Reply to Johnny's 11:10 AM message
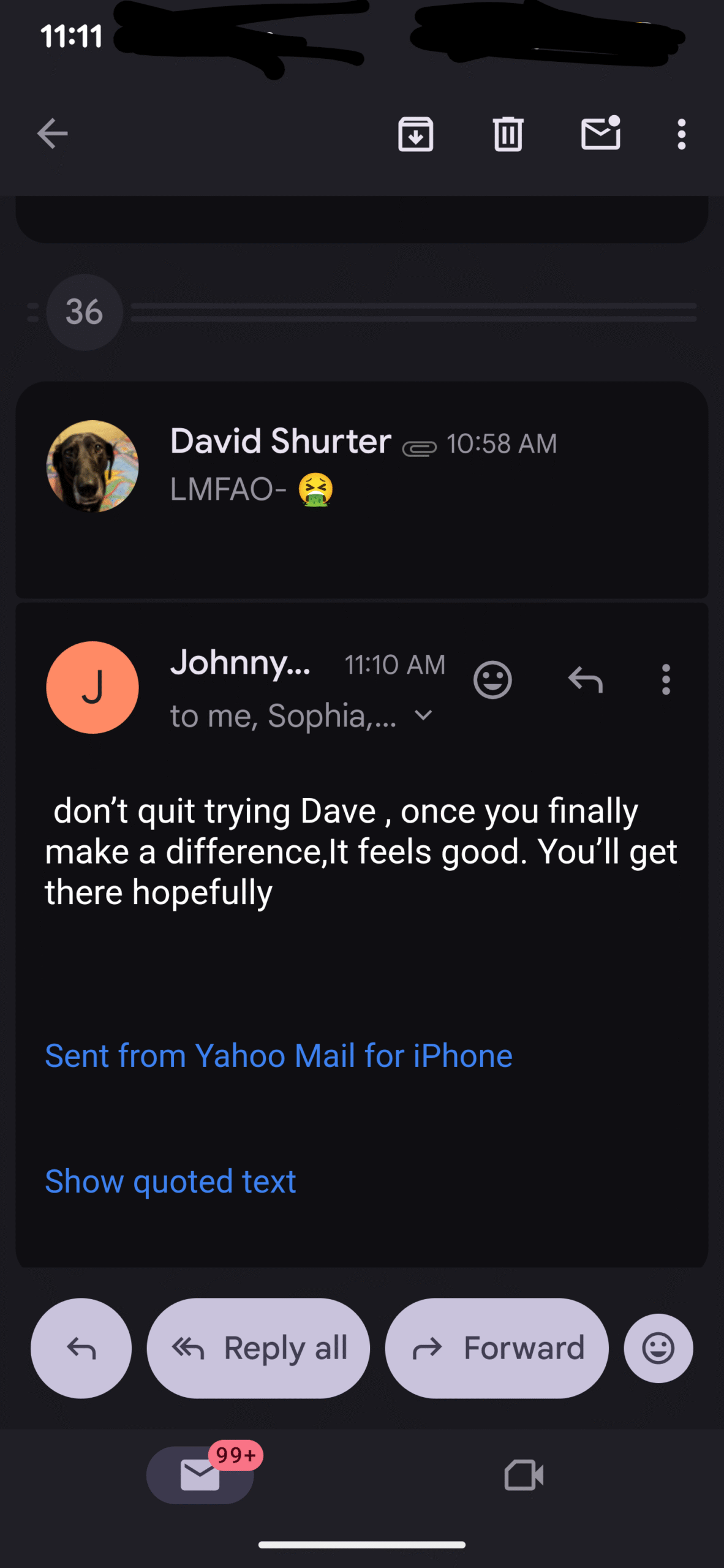Screen dimensions: 724x1568 click(586, 680)
